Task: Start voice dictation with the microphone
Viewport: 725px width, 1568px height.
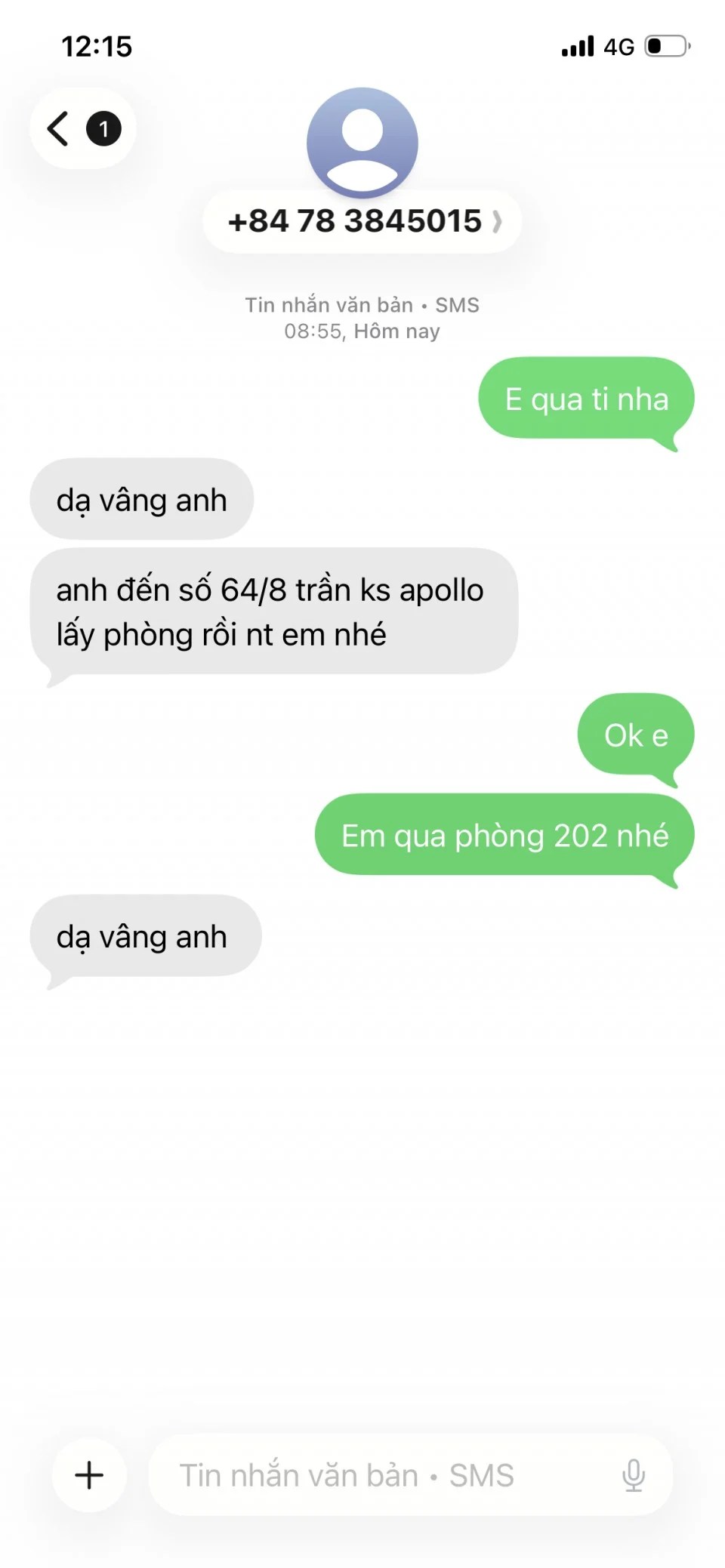Action: [x=633, y=1474]
